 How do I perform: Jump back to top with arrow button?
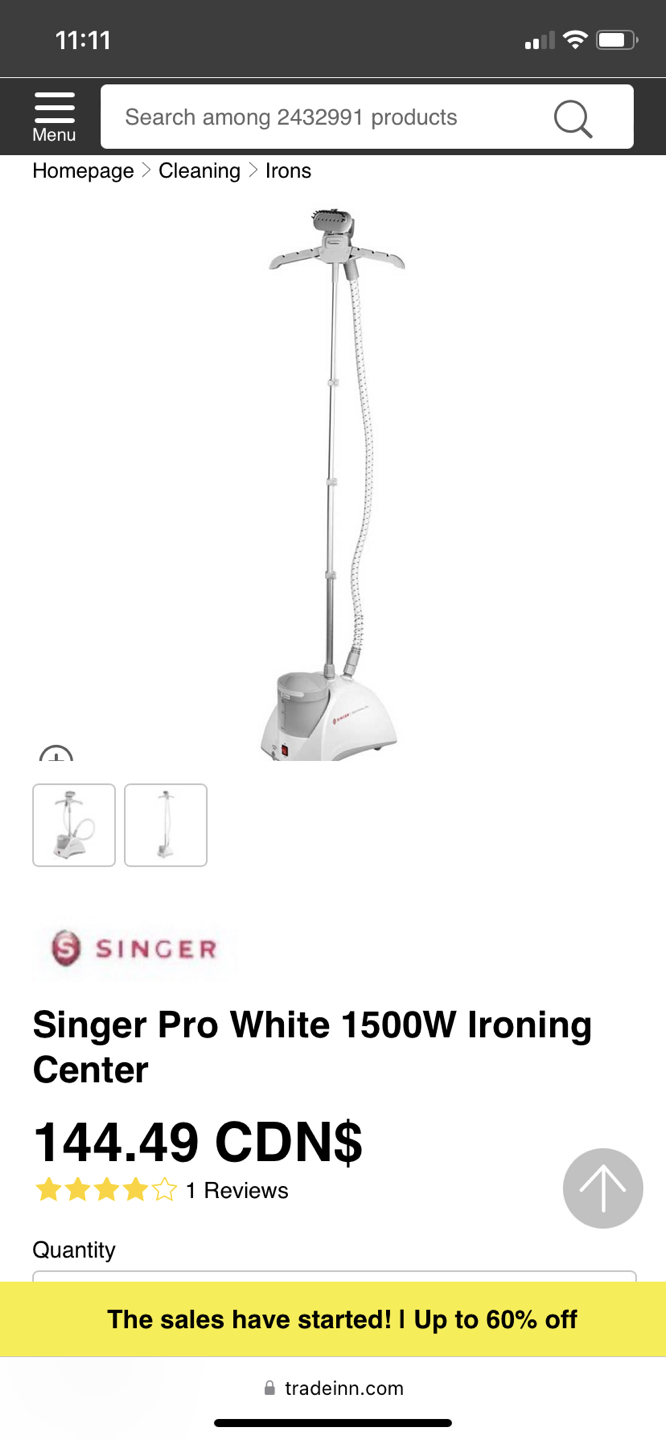tap(602, 1188)
